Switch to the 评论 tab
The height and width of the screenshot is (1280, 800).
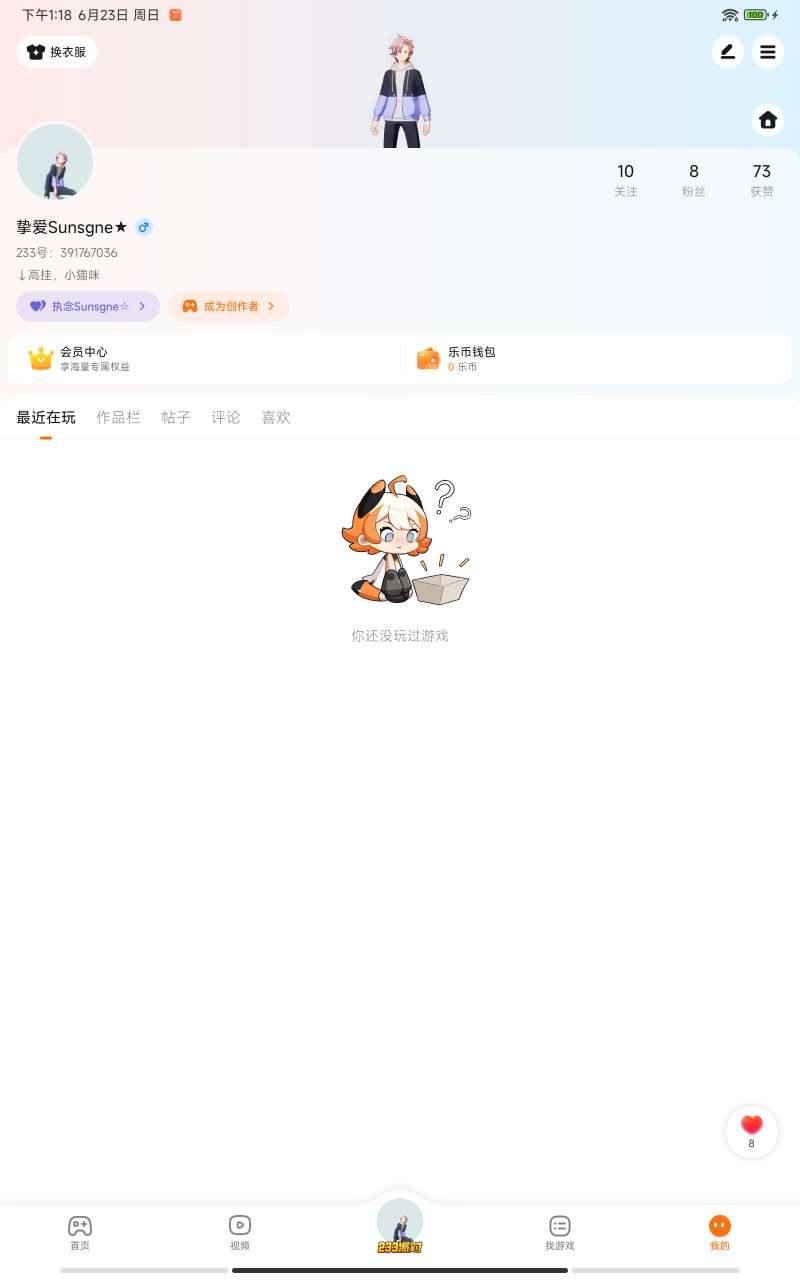tap(226, 418)
